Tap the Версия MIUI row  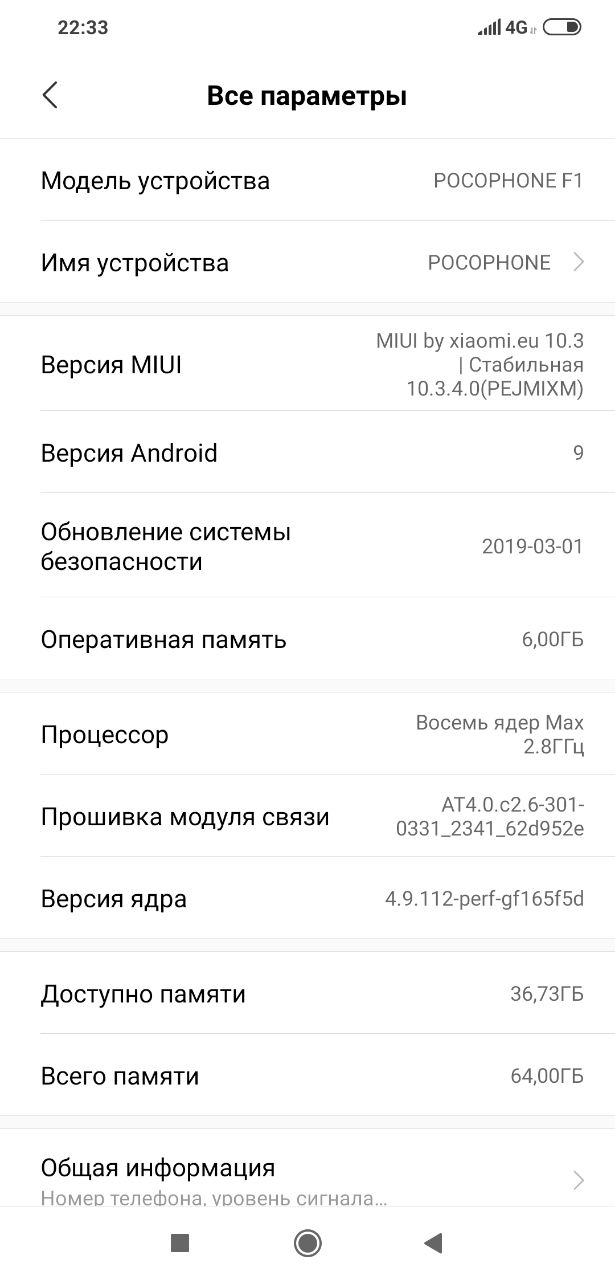click(x=307, y=364)
